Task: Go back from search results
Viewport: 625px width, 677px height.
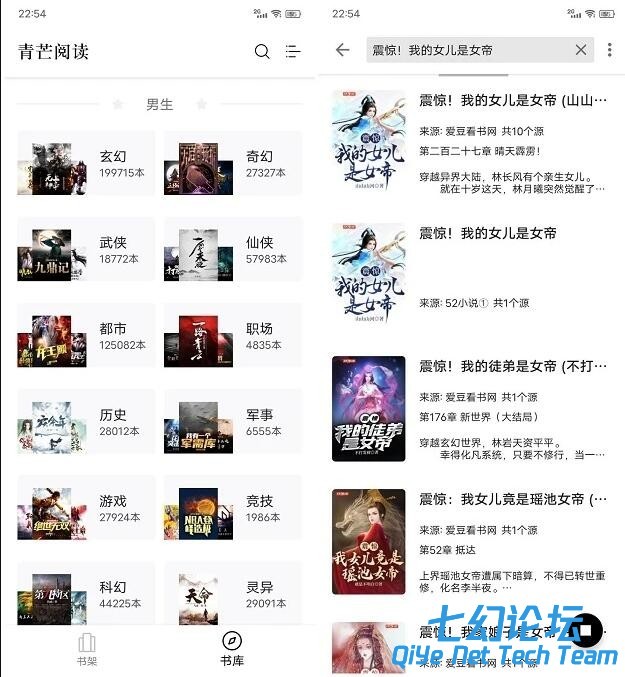Action: (x=343, y=50)
